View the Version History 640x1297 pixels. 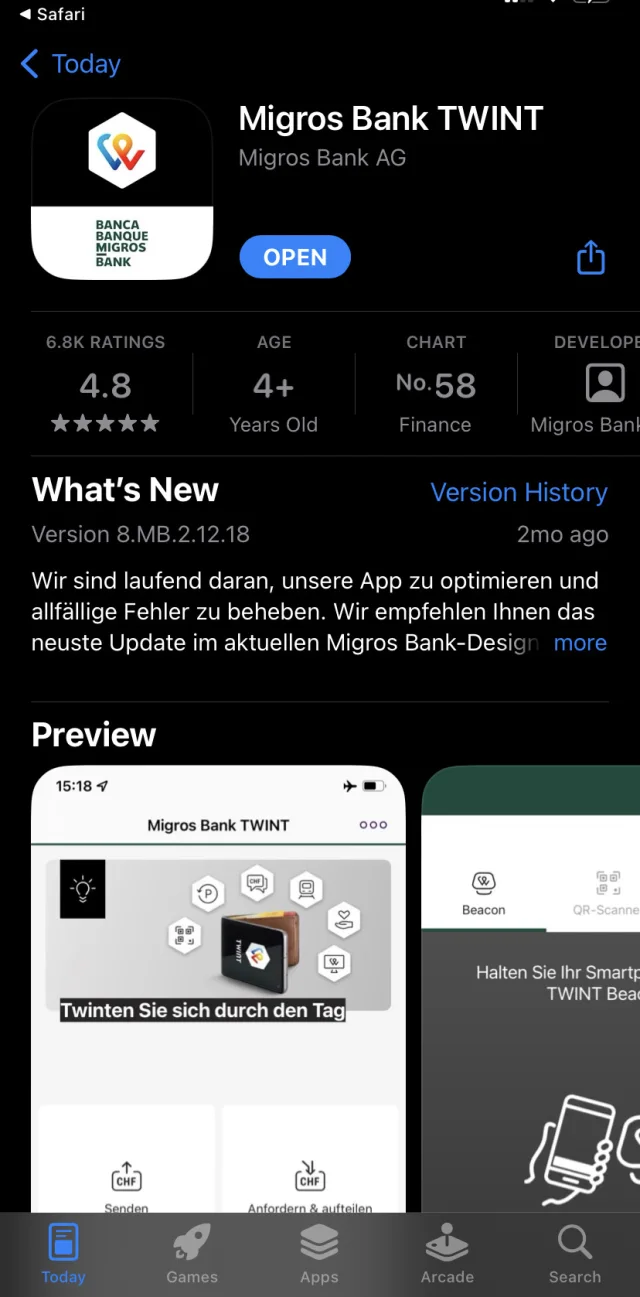pyautogui.click(x=518, y=492)
